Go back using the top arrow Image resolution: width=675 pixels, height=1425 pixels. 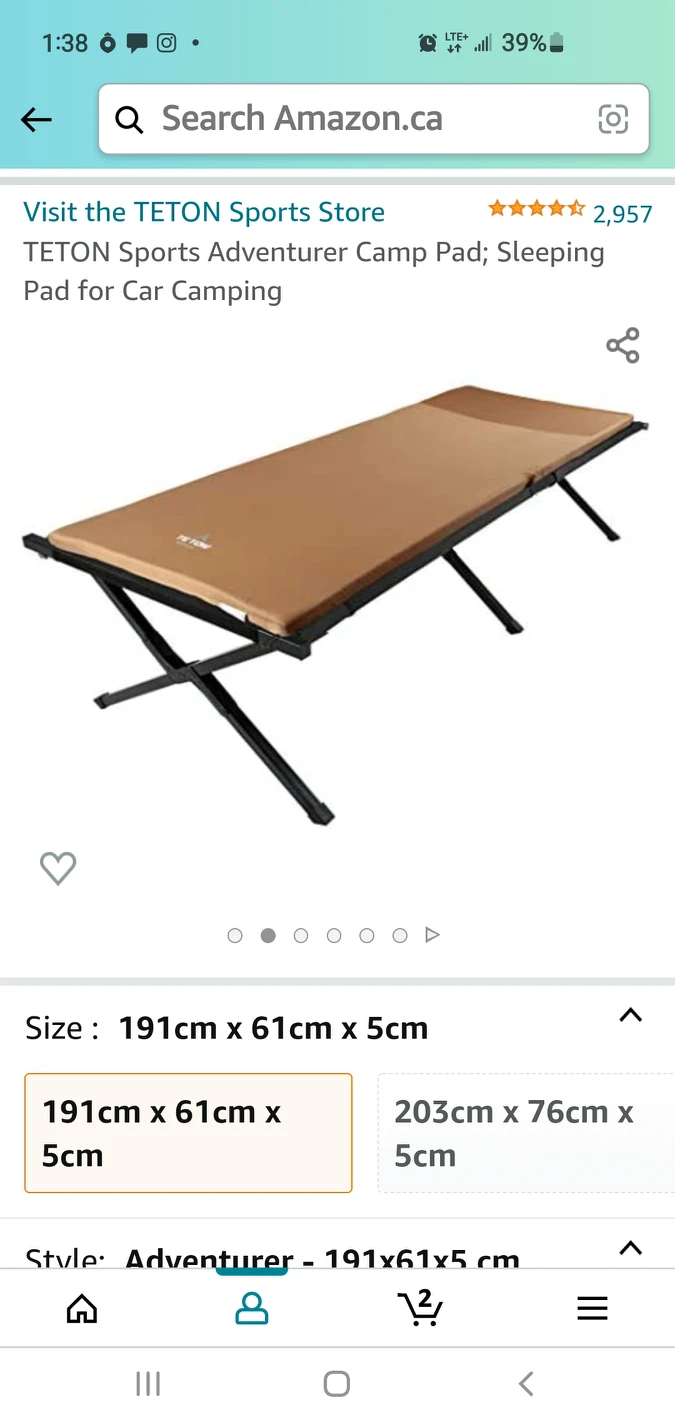(x=36, y=120)
